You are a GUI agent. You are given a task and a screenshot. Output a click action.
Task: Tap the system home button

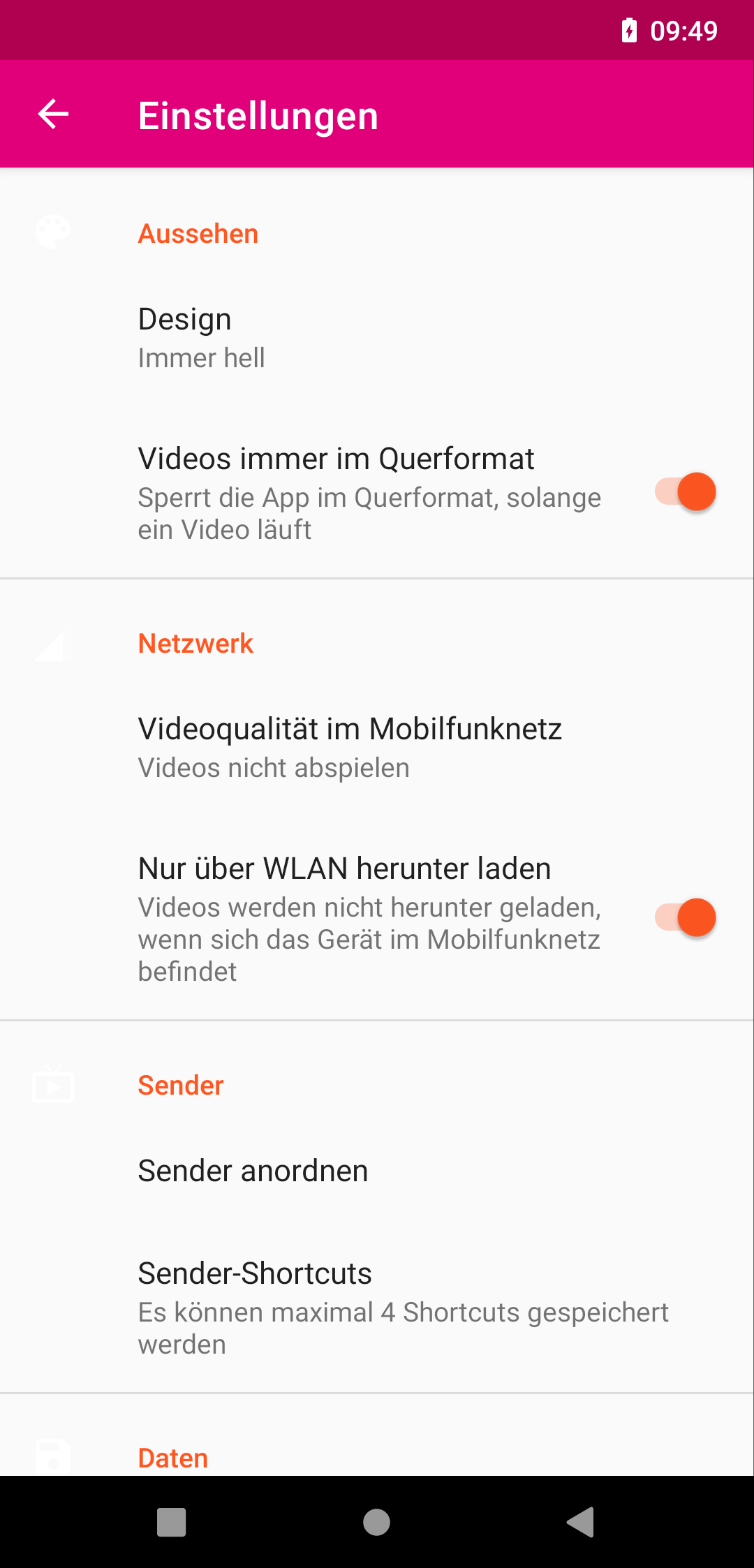point(377,1522)
